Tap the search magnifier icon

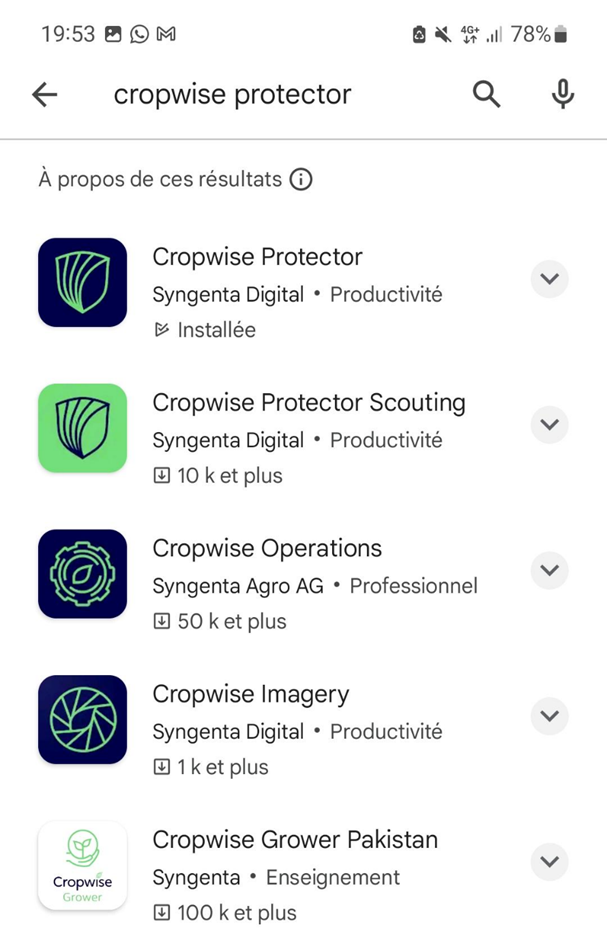[x=486, y=94]
